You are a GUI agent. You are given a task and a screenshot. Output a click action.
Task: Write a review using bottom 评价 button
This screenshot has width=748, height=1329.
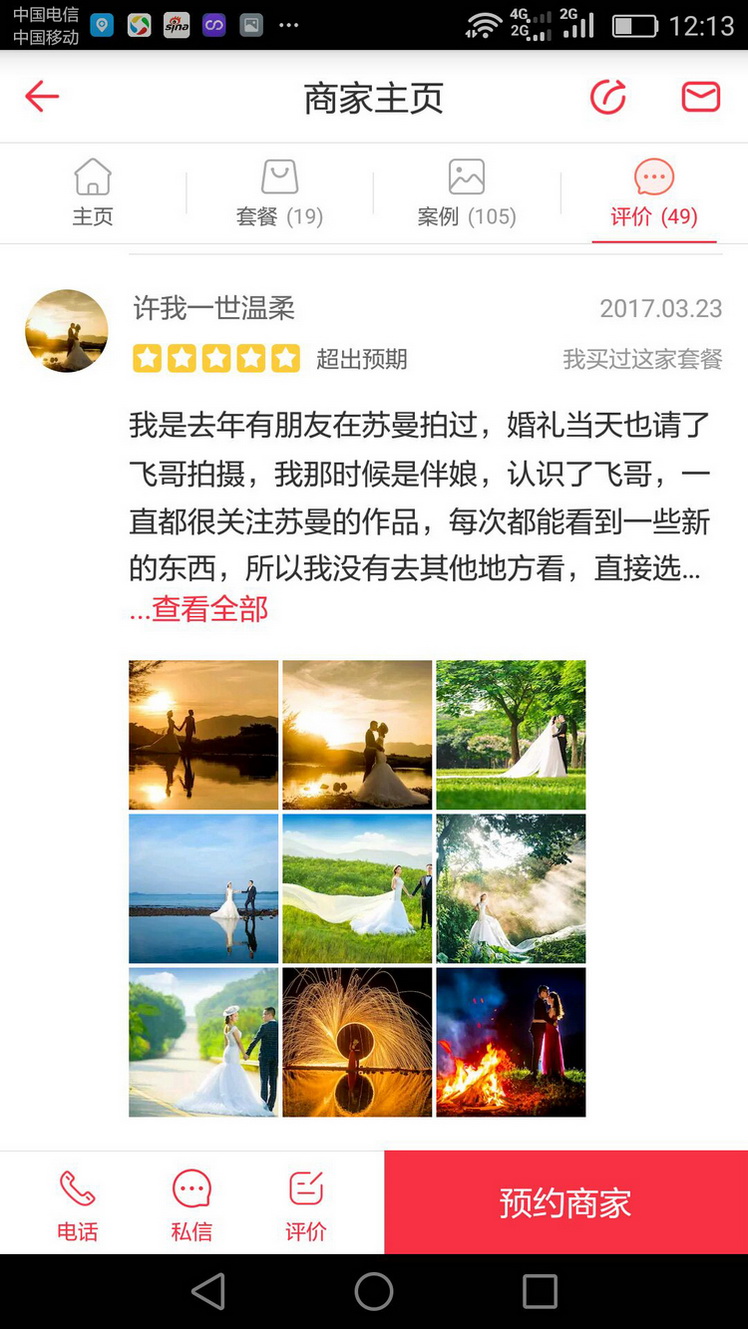(x=306, y=1205)
